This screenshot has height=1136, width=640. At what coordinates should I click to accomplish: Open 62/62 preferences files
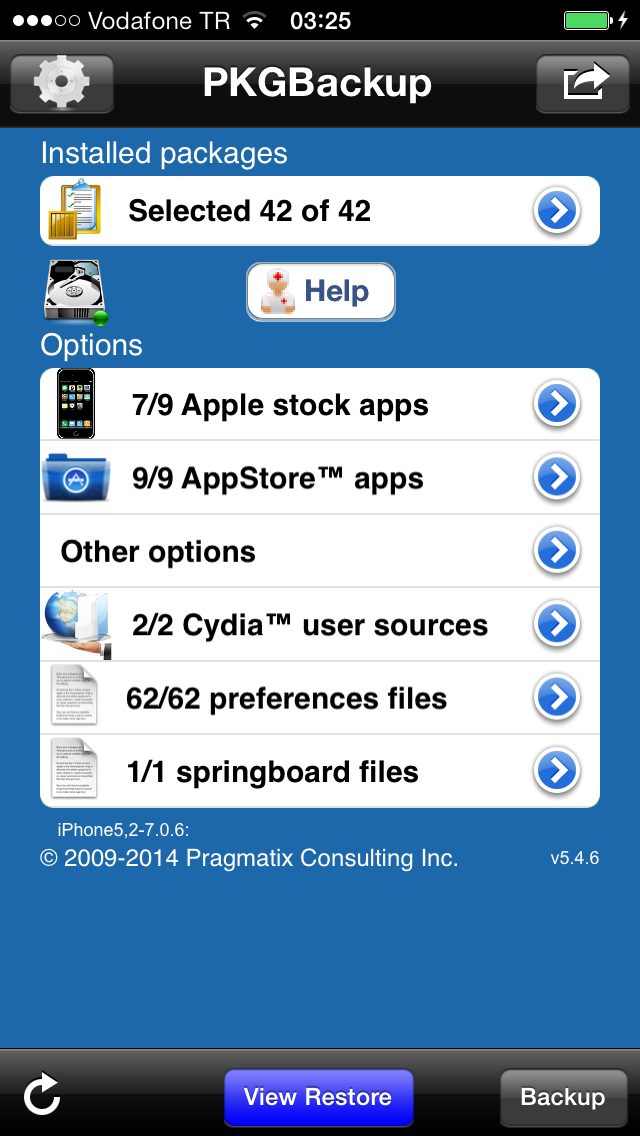320,698
